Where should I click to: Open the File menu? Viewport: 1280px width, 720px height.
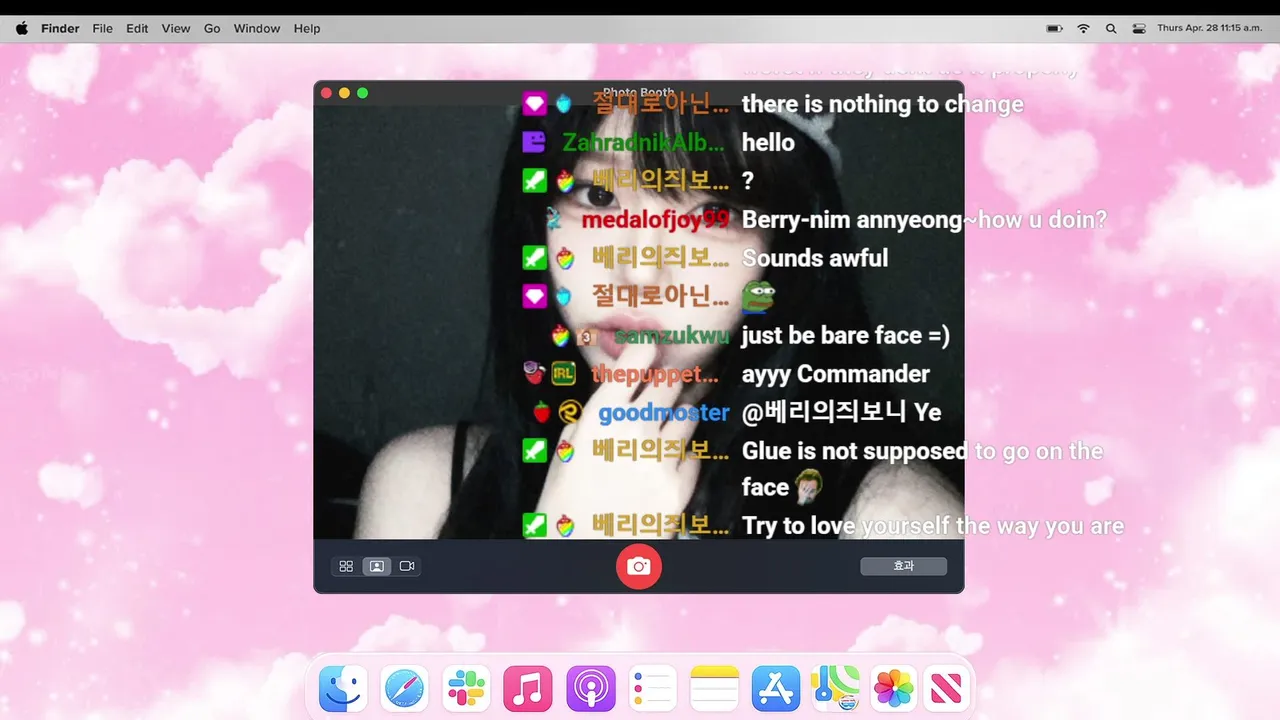[x=103, y=28]
